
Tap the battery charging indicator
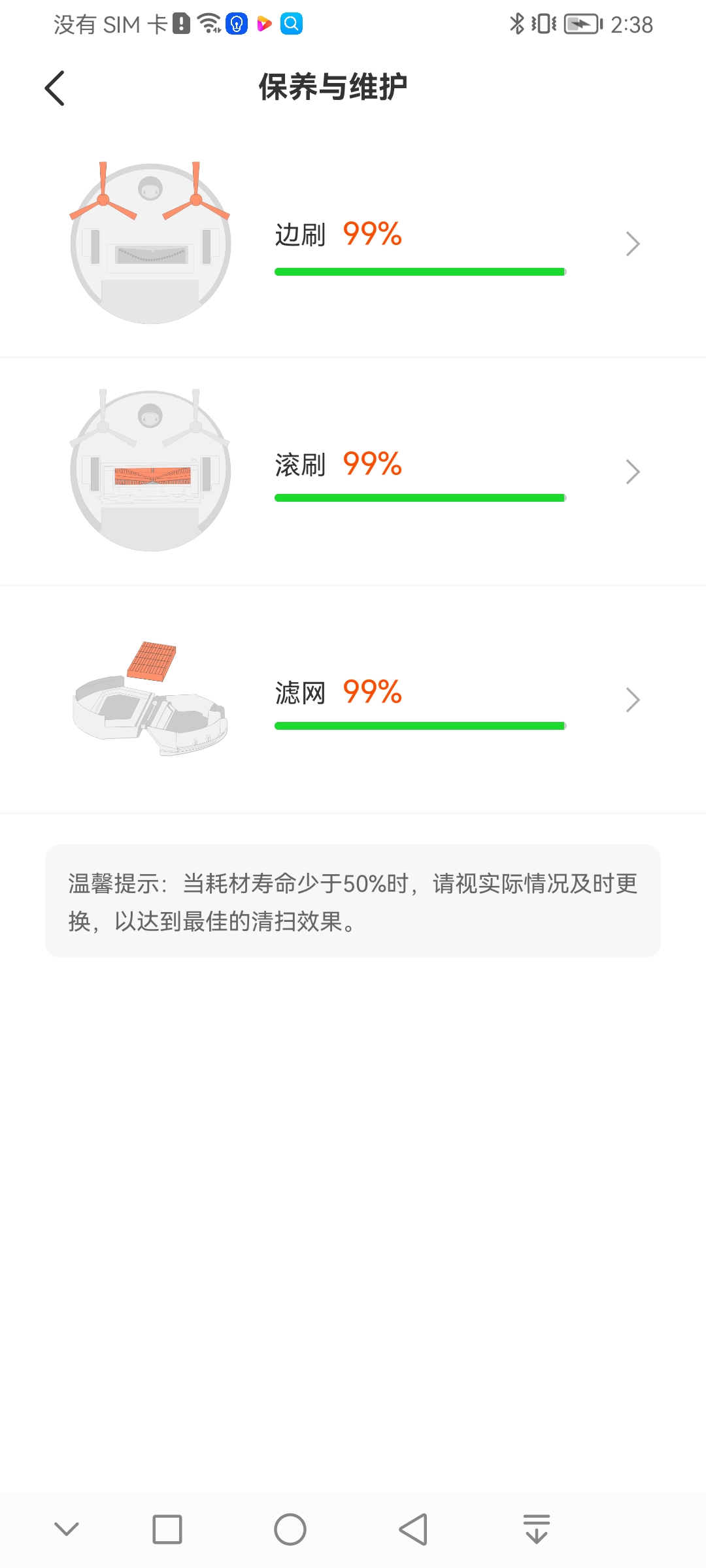(581, 24)
